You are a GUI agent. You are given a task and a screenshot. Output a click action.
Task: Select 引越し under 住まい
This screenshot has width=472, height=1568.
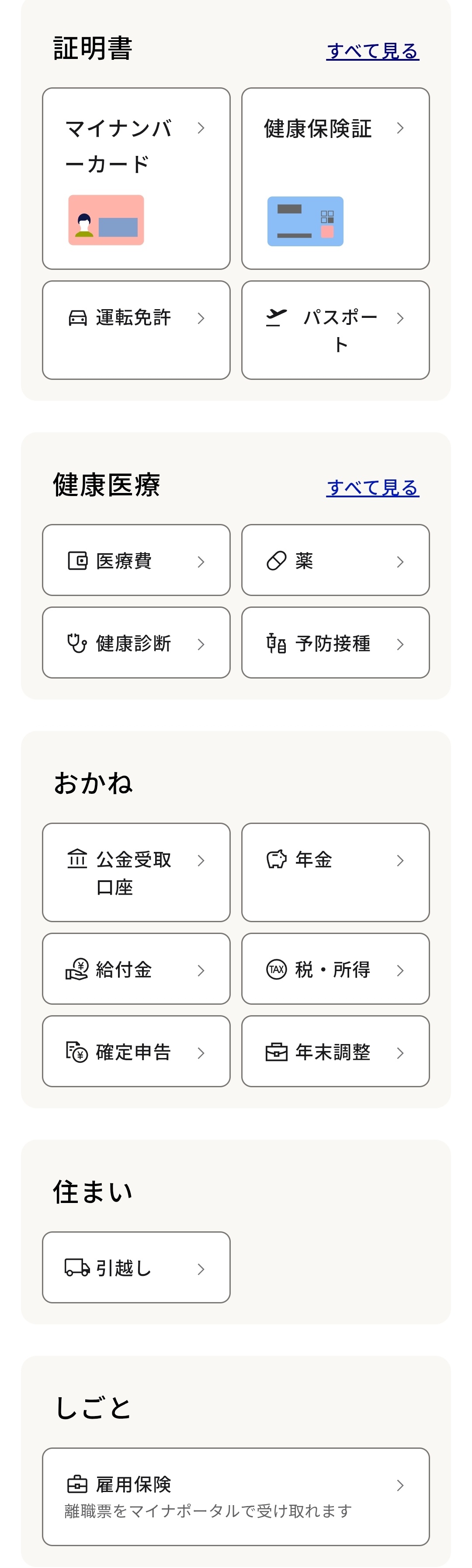(136, 1267)
